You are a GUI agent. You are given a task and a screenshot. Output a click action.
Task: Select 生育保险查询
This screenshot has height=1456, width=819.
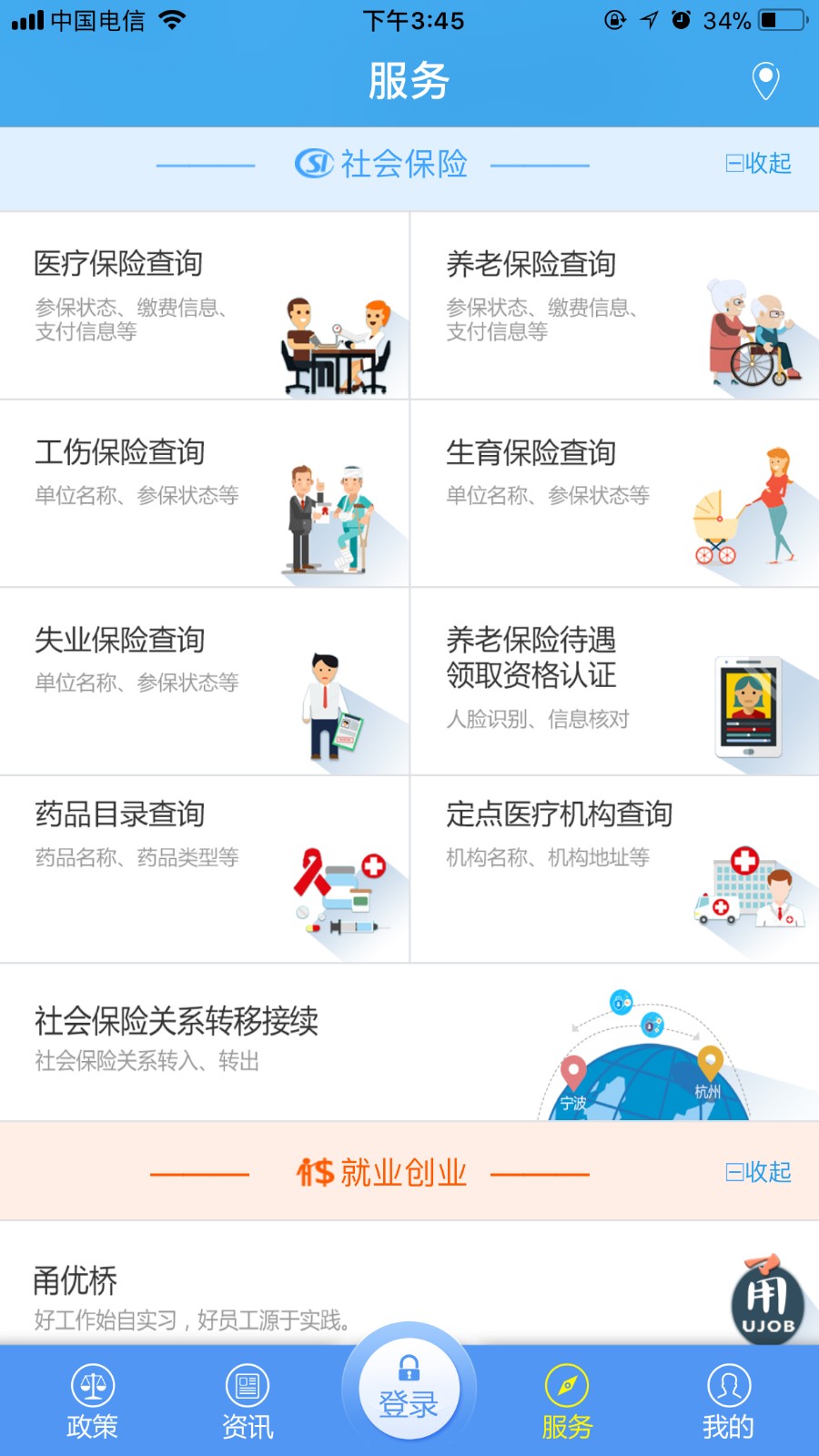(x=614, y=493)
